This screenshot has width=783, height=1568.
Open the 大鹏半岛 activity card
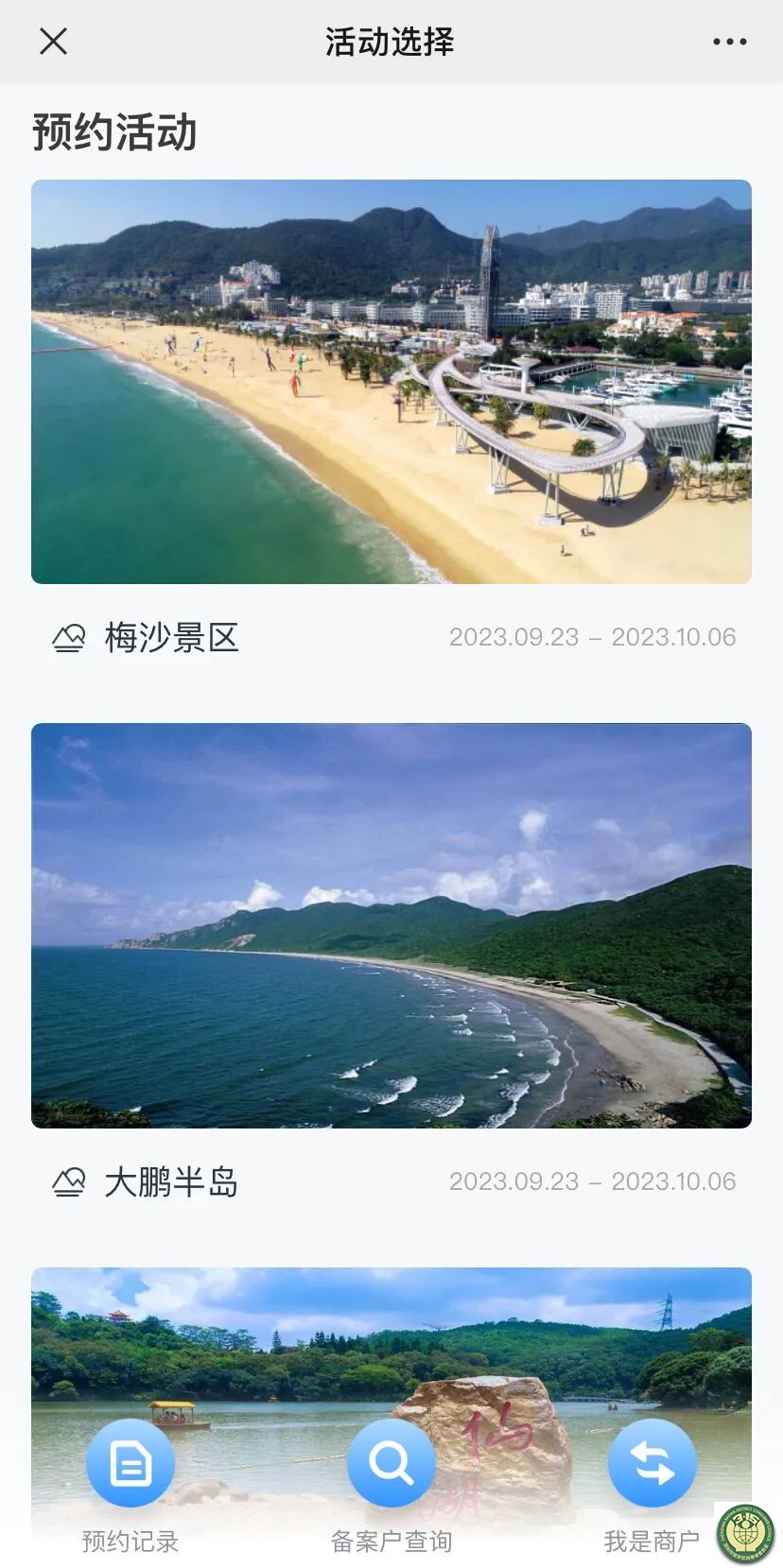tap(391, 925)
